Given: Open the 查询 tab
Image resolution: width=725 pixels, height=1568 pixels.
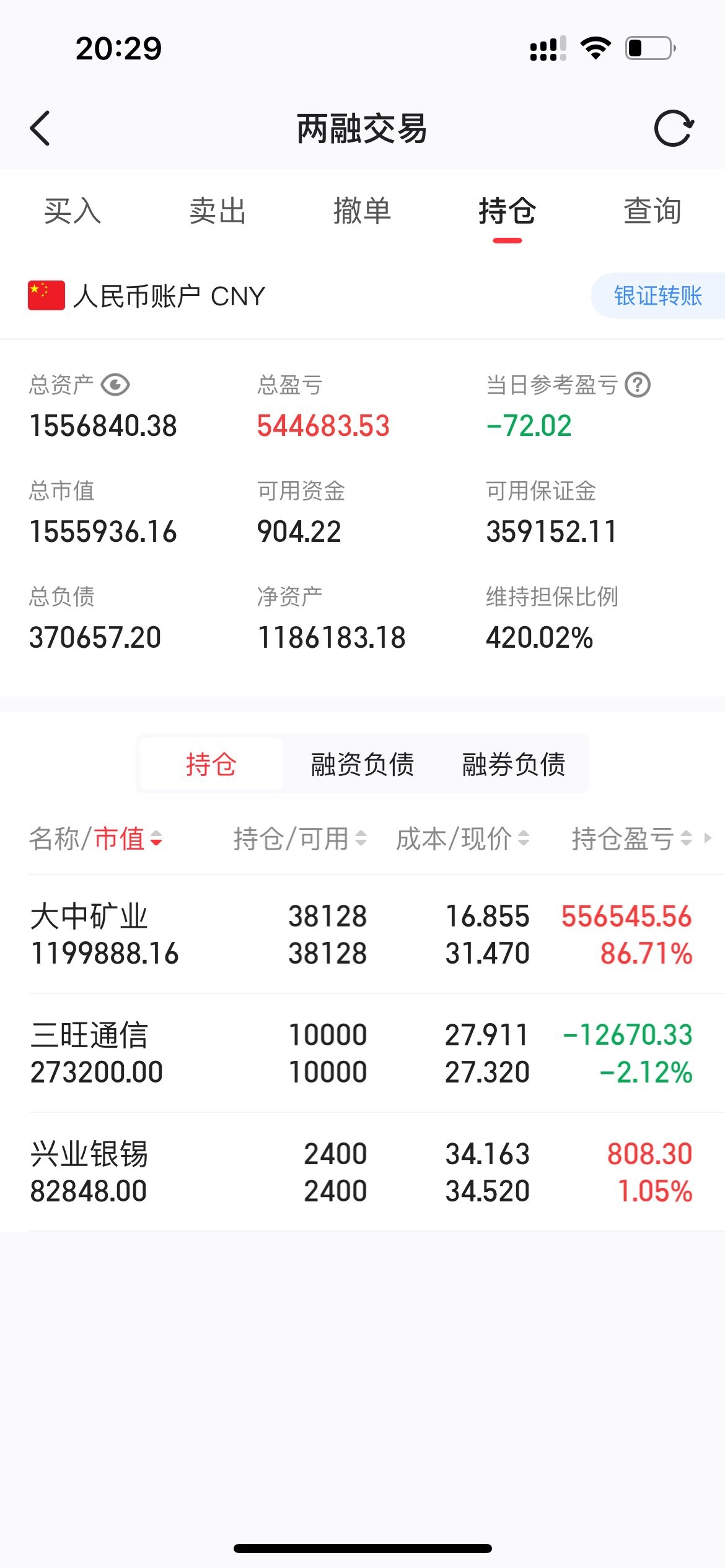Looking at the screenshot, I should 652,212.
